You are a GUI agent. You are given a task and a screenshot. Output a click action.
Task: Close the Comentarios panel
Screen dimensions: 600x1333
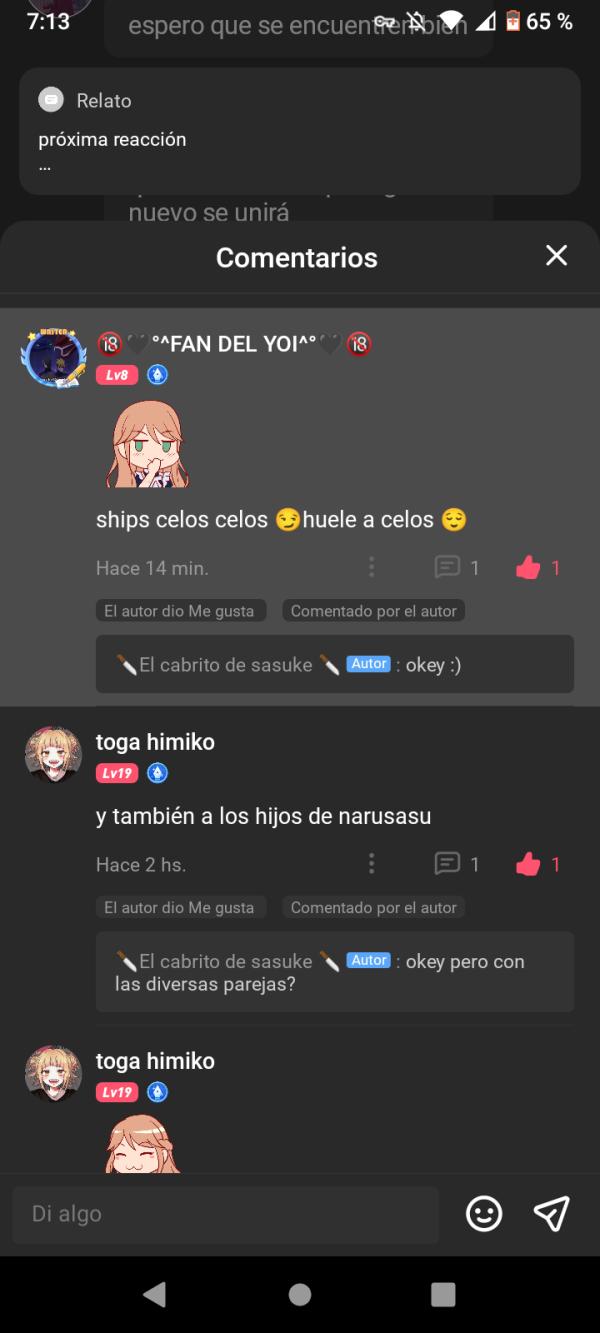point(556,256)
